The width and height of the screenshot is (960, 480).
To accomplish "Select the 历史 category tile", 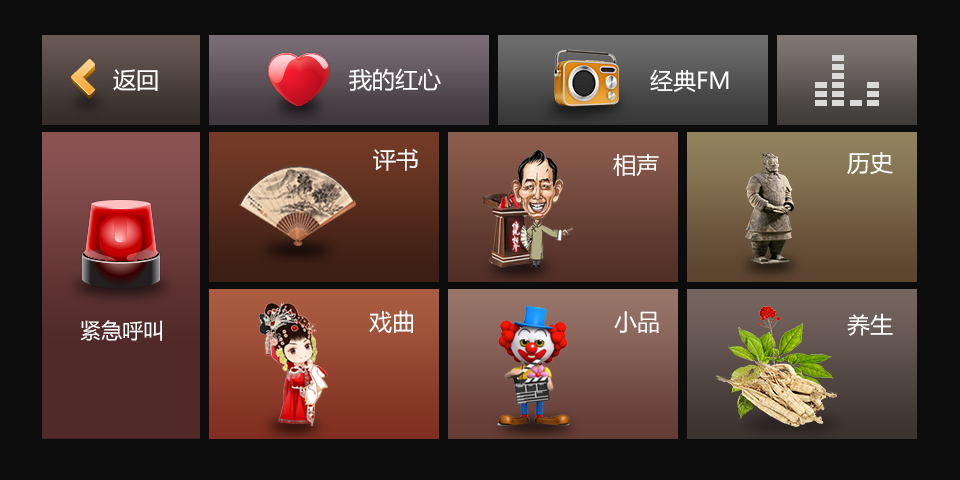I will pos(801,207).
